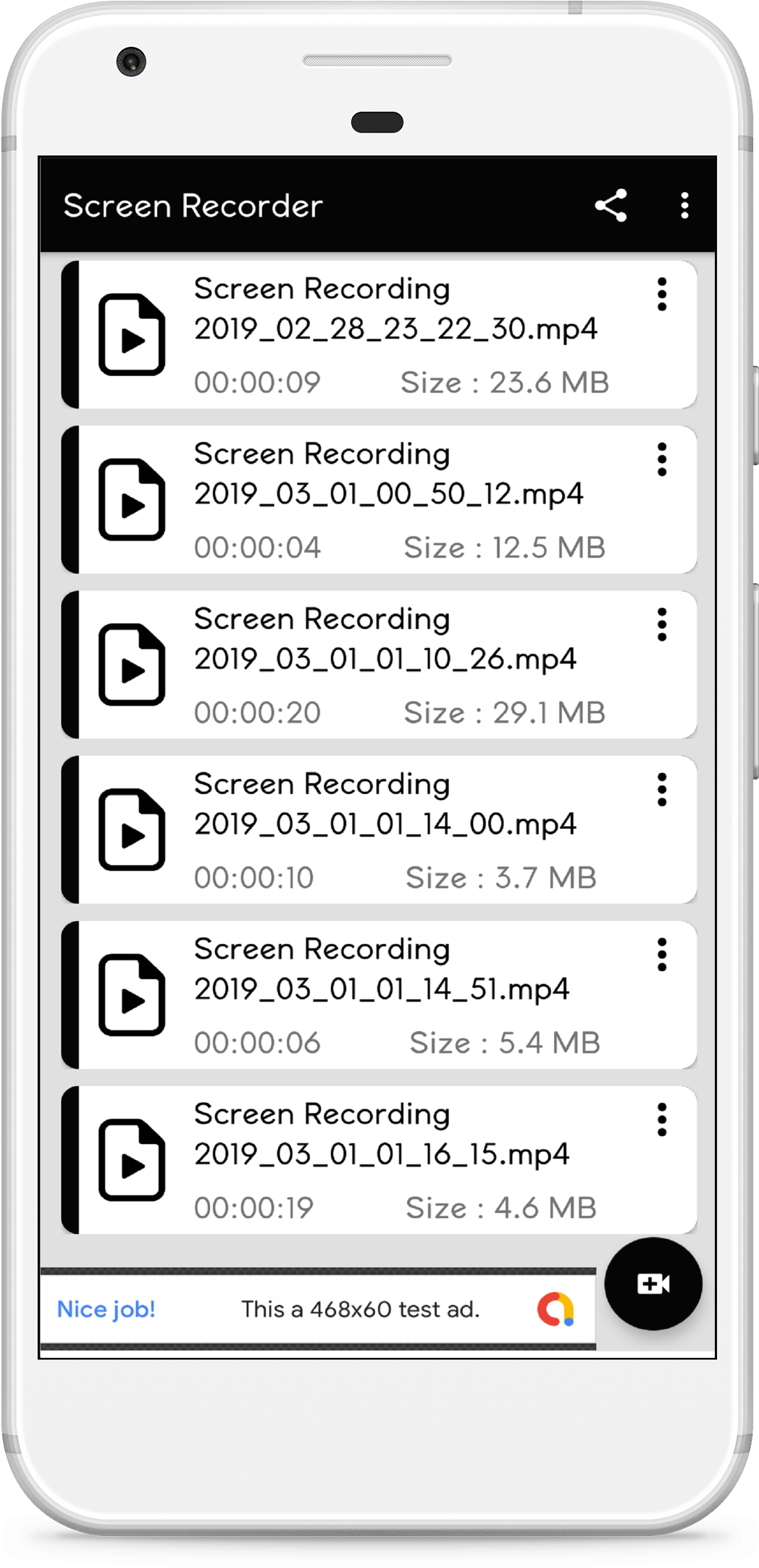Open the app bar overflow menu
This screenshot has width=759, height=1568.
(x=684, y=206)
